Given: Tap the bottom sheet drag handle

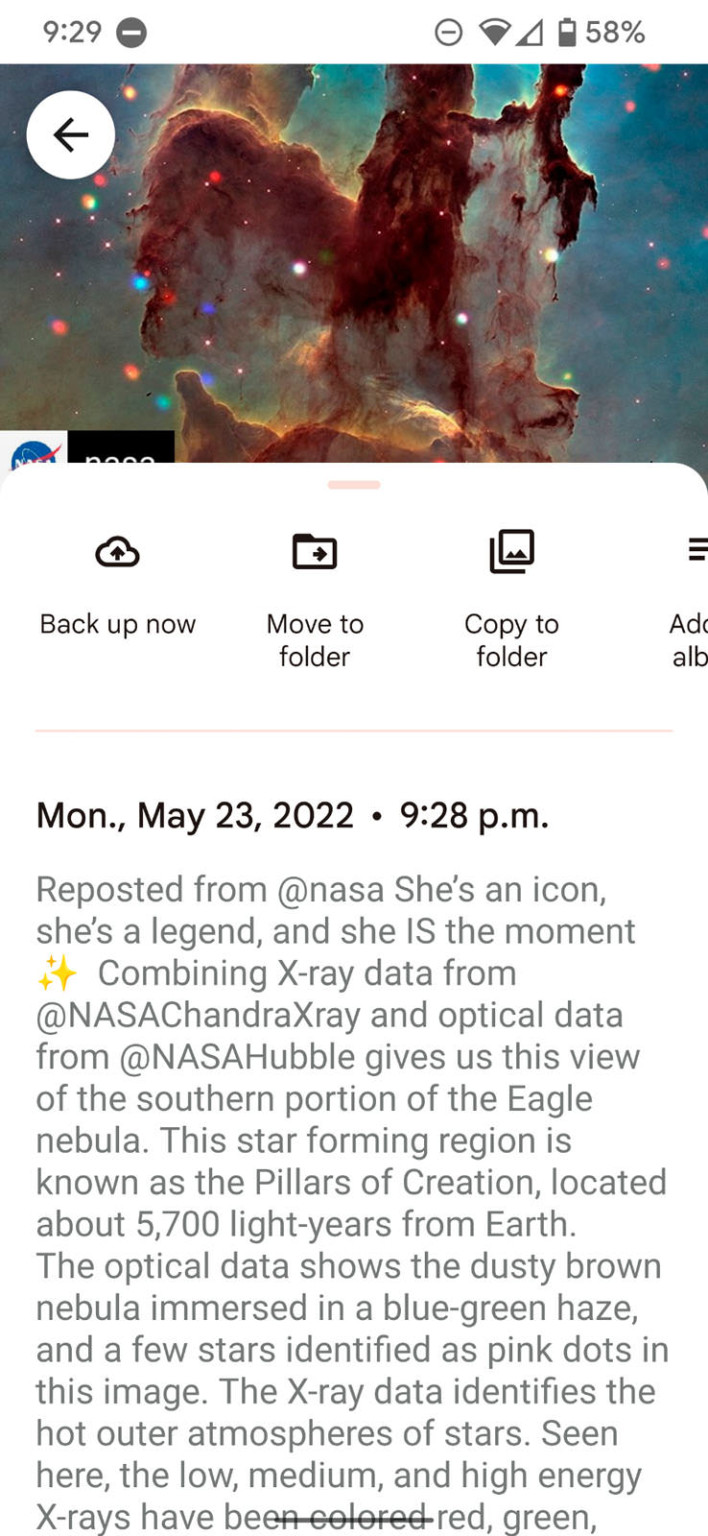Looking at the screenshot, I should click(353, 485).
